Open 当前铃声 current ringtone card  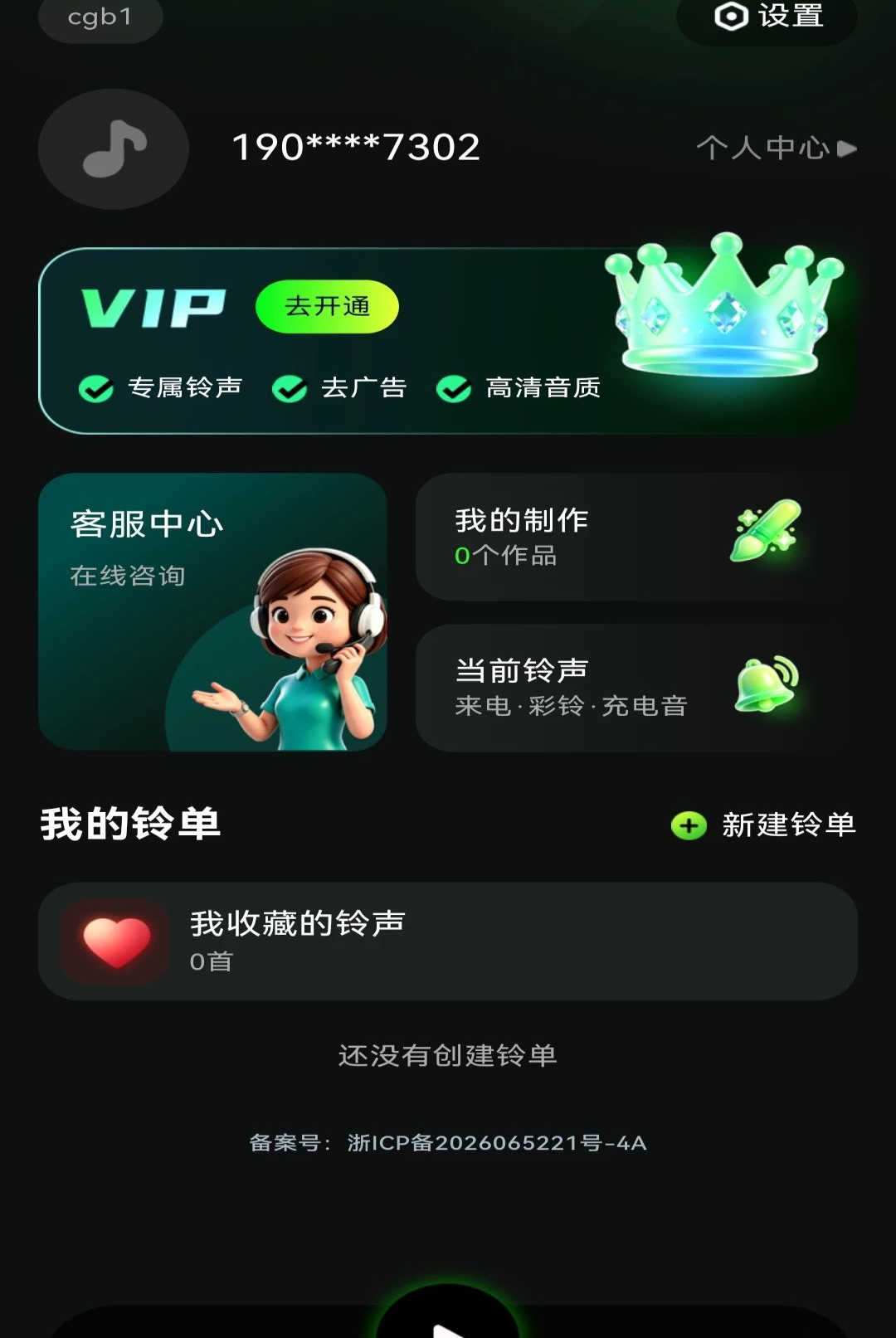pos(636,688)
